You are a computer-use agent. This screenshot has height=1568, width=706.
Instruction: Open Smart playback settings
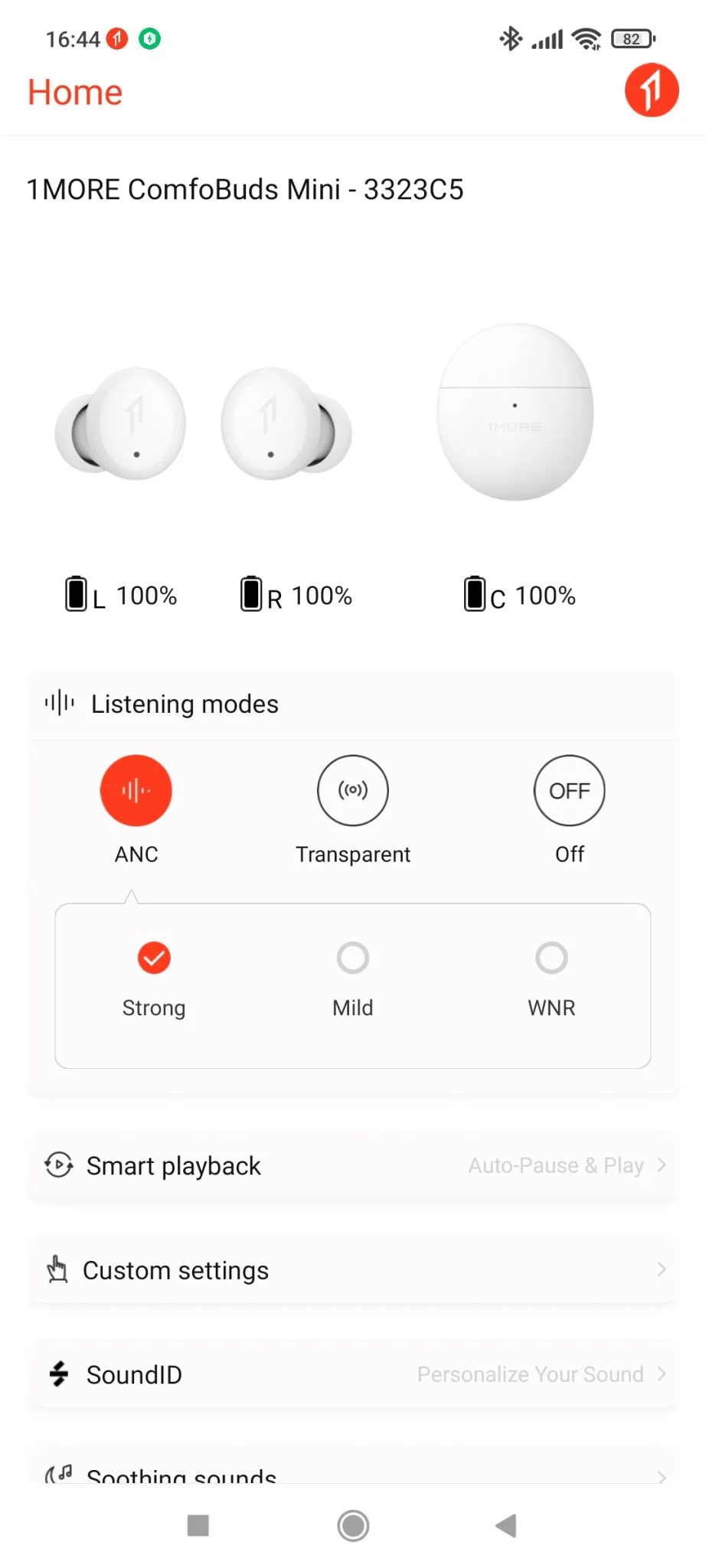coord(353,1165)
